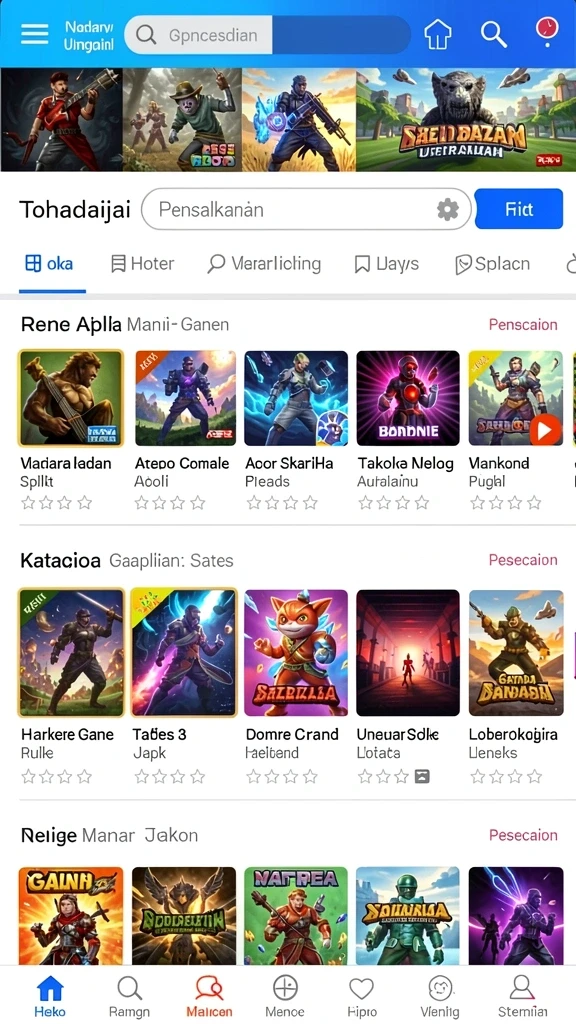Tap the Pensalkanan input field
The height and width of the screenshot is (1024, 576).
[306, 210]
